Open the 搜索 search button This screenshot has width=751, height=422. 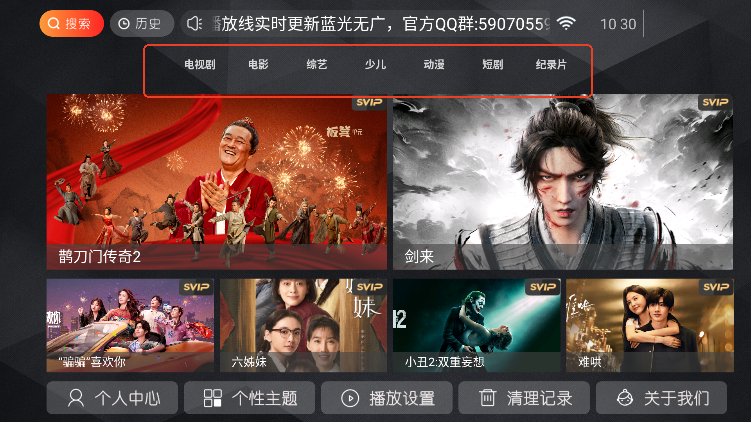click(71, 23)
